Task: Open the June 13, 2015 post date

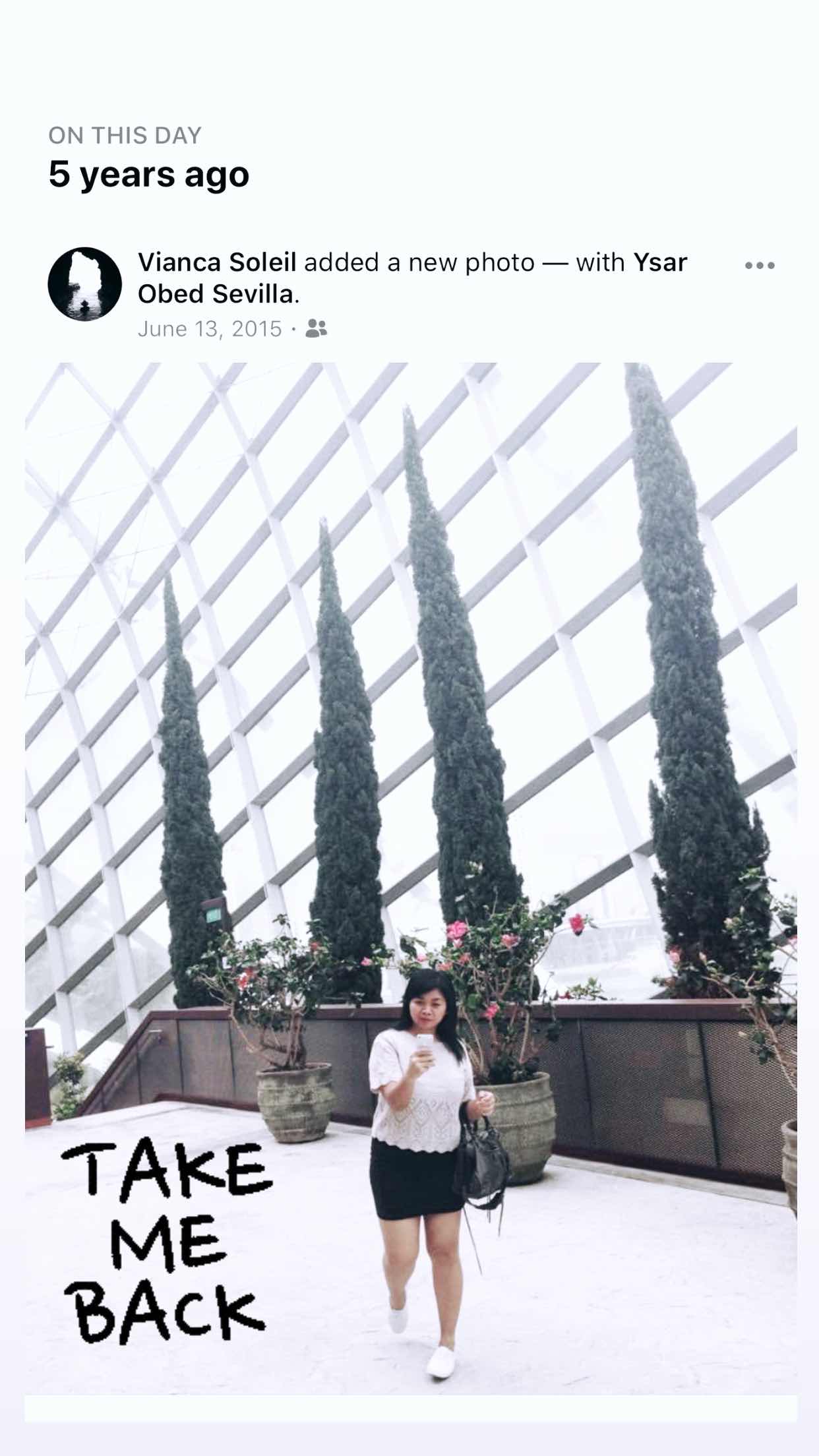Action: (209, 328)
